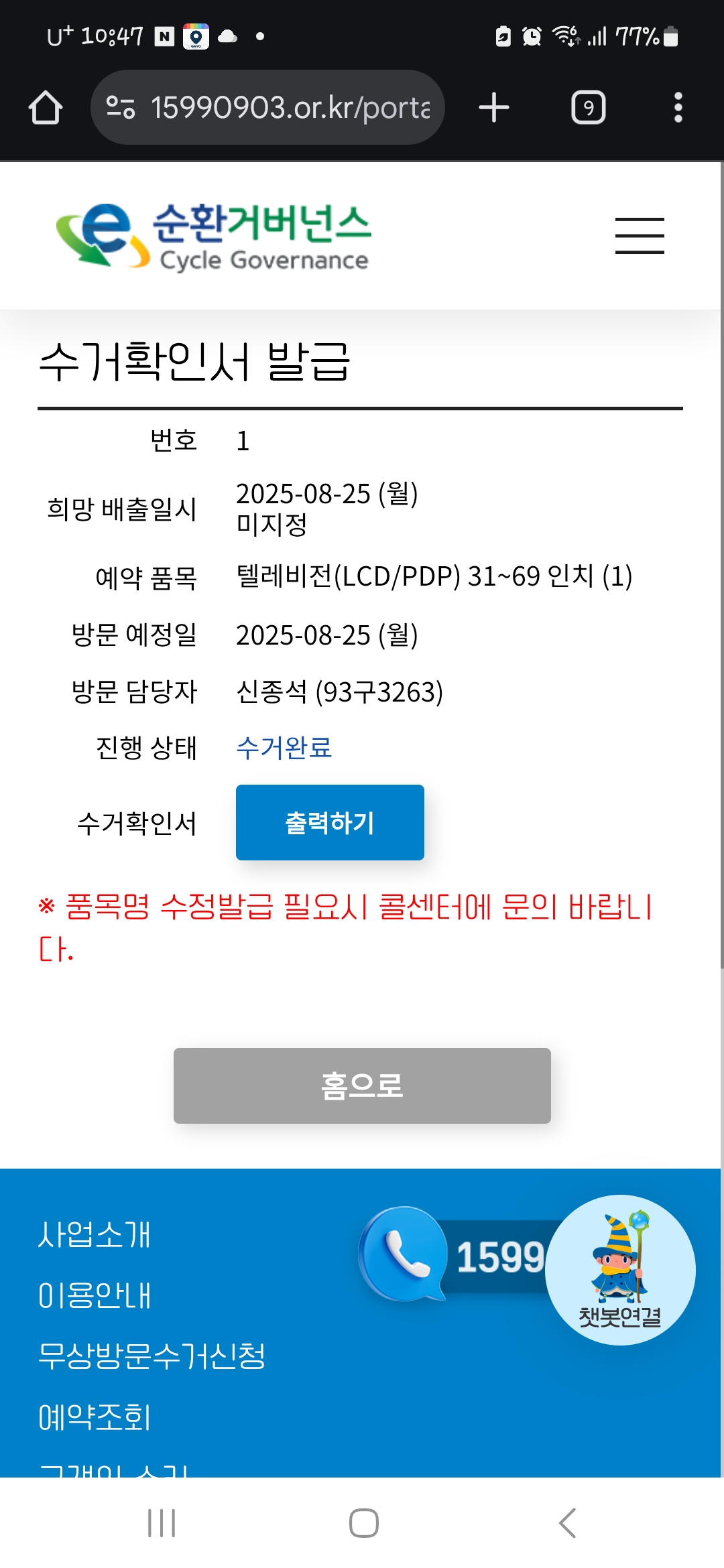724x1568 pixels.
Task: Open the 이용안내 footer link
Action: click(x=95, y=1295)
